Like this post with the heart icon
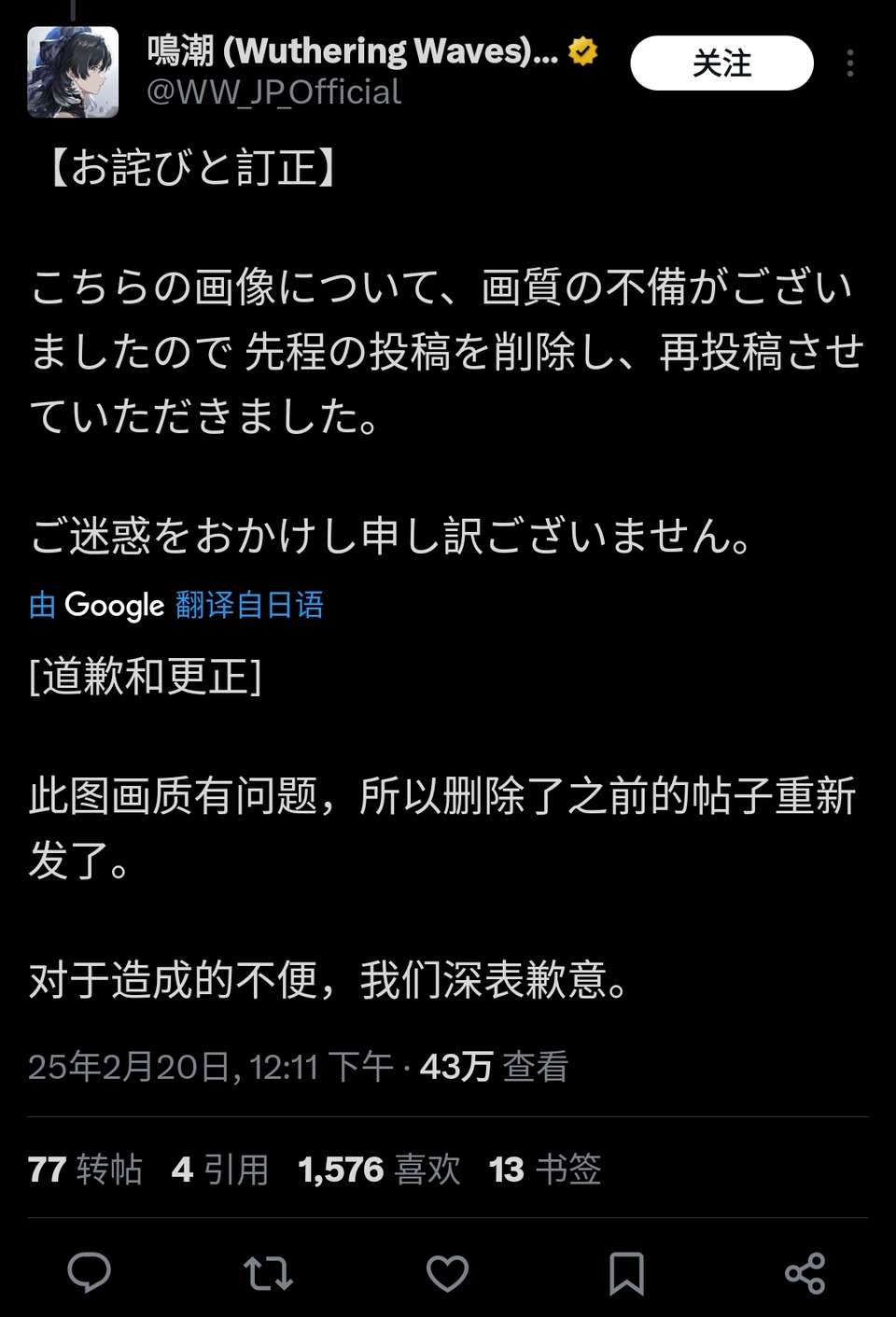The height and width of the screenshot is (1317, 896). coord(447,1272)
